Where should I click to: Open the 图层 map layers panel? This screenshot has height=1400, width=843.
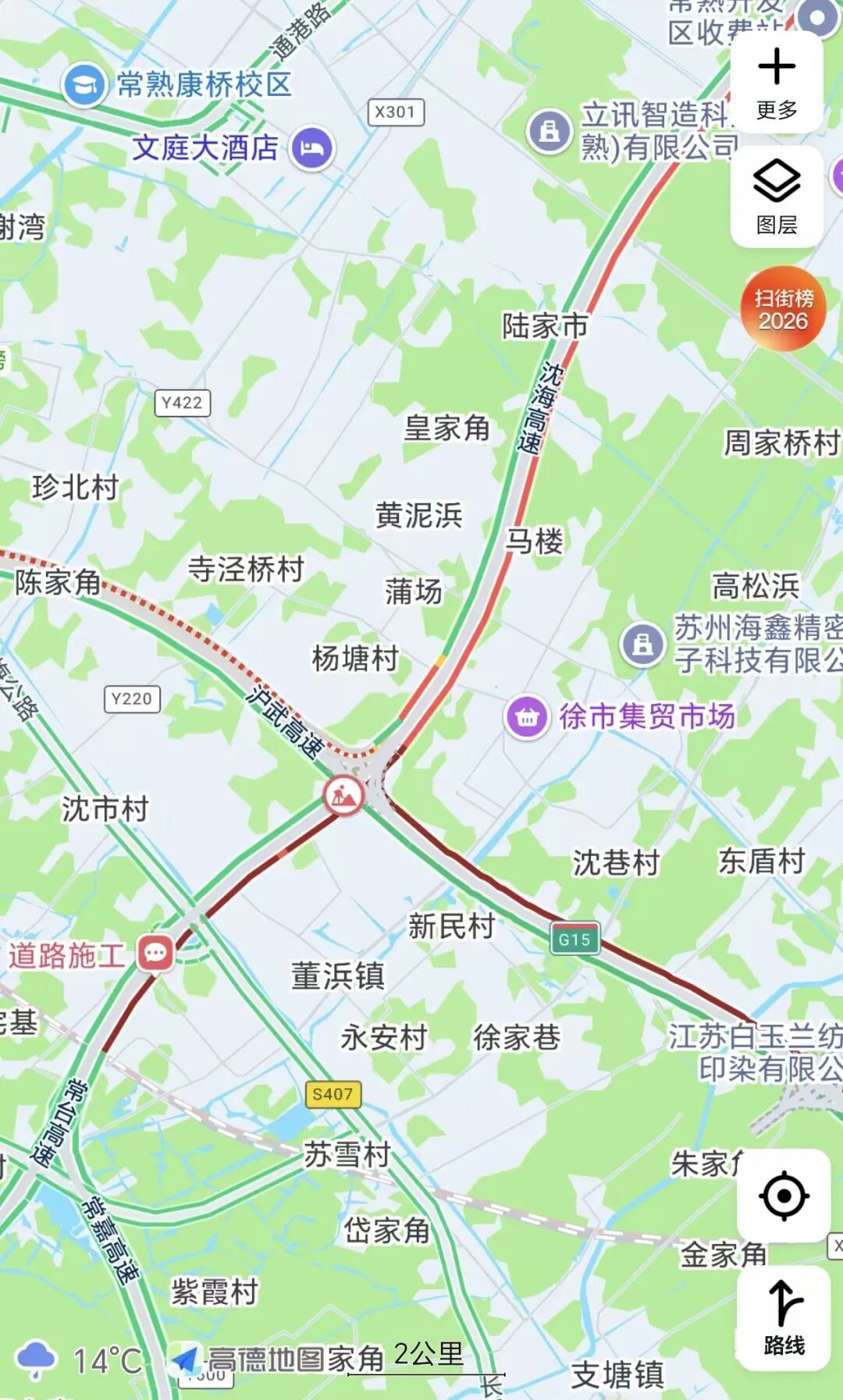tap(776, 196)
